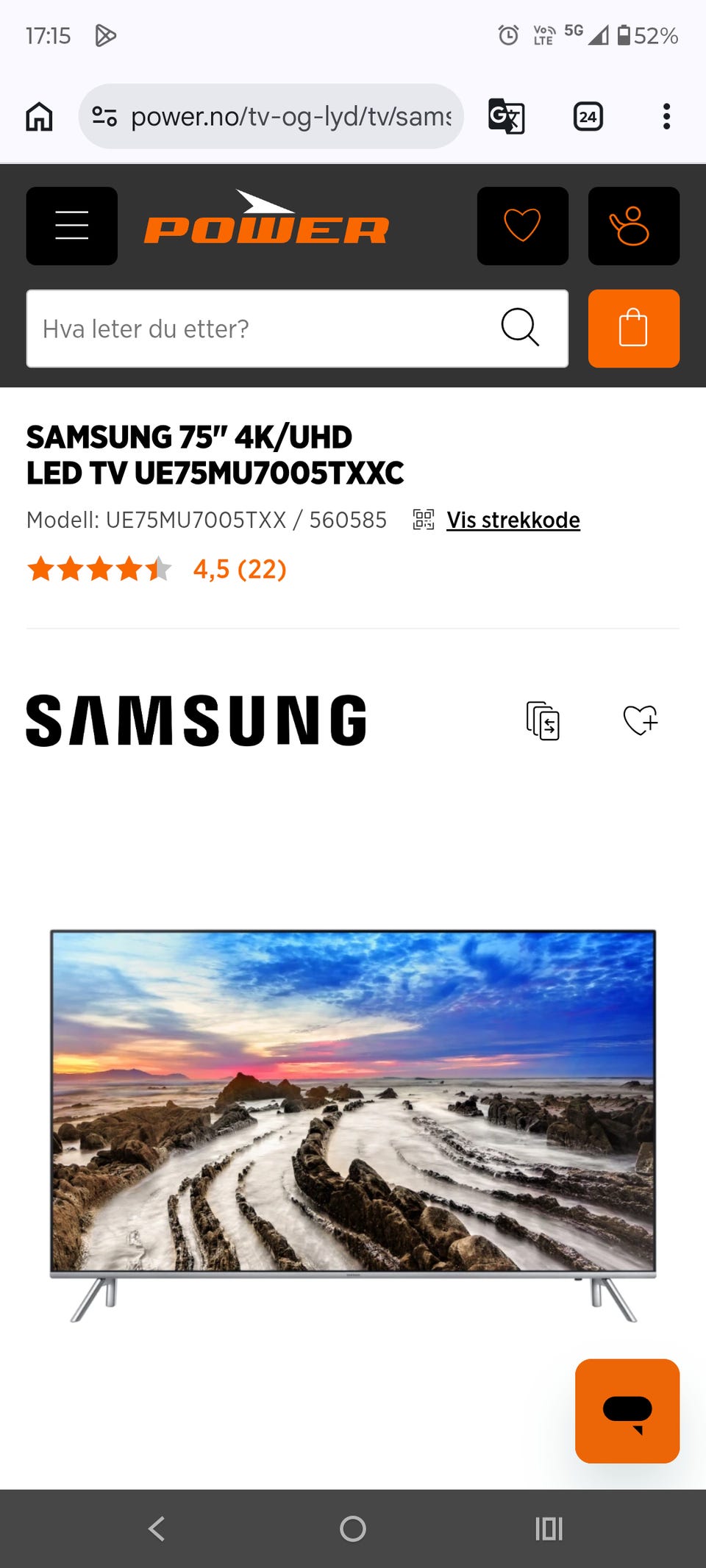Open the Samsung TV product image
The height and width of the screenshot is (1568, 706).
point(353,1123)
